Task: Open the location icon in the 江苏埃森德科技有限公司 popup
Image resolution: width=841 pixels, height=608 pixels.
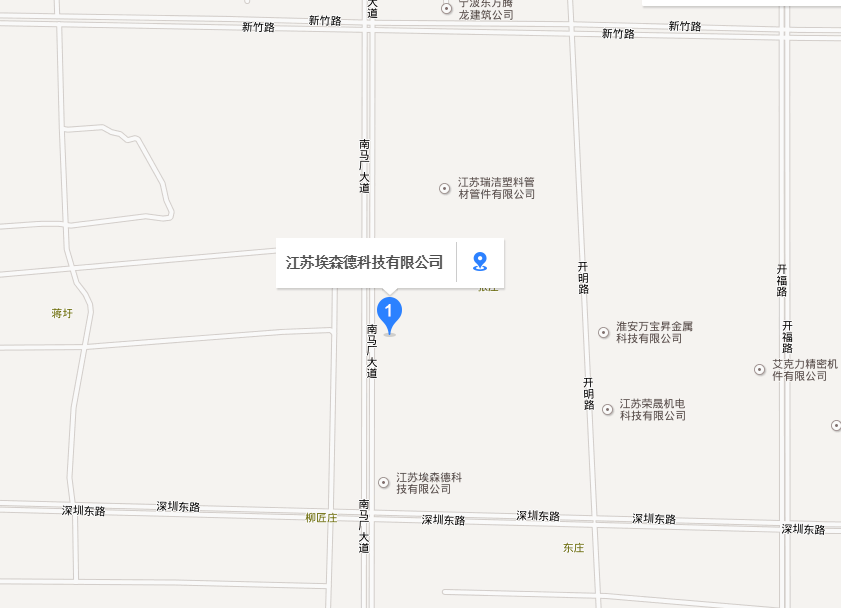Action: pyautogui.click(x=480, y=262)
